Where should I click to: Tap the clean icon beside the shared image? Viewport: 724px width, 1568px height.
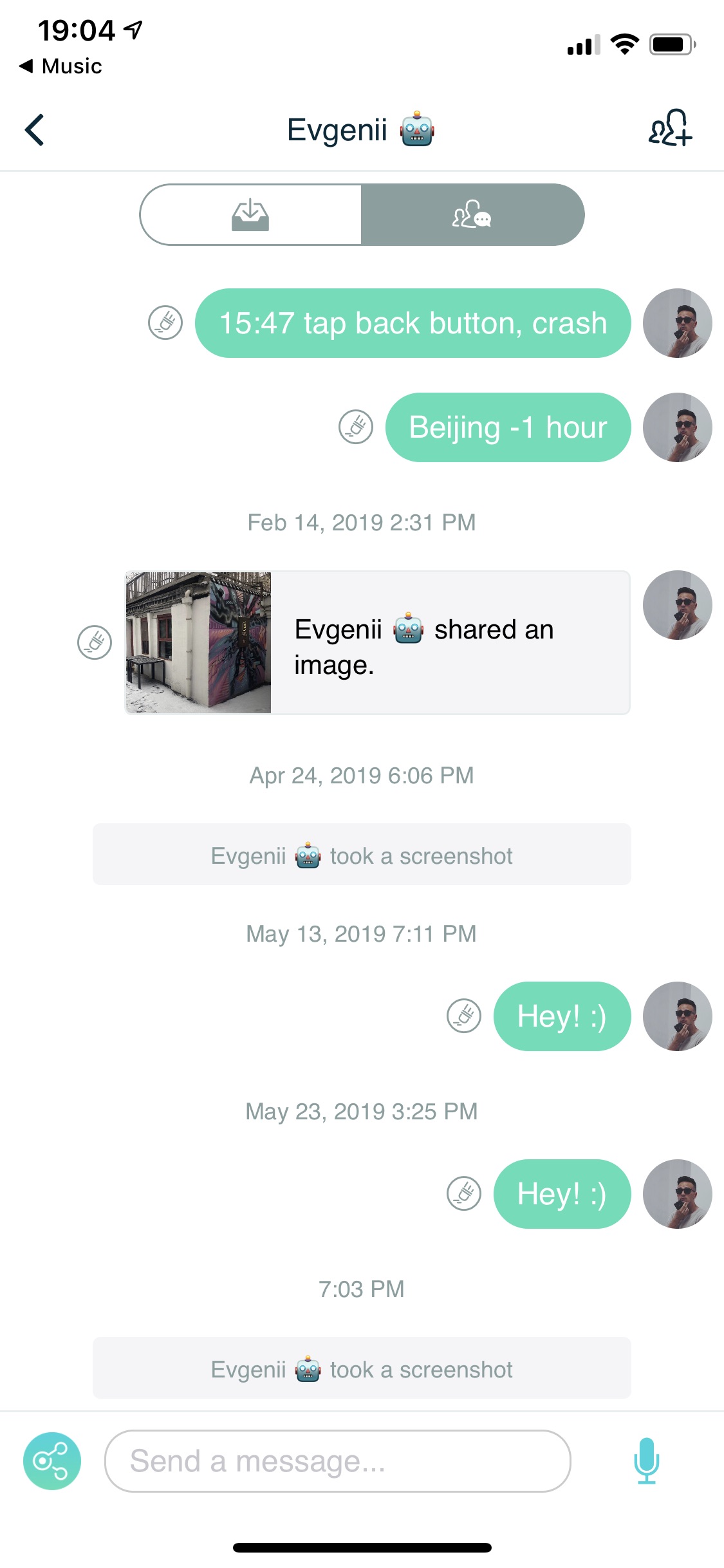click(95, 642)
